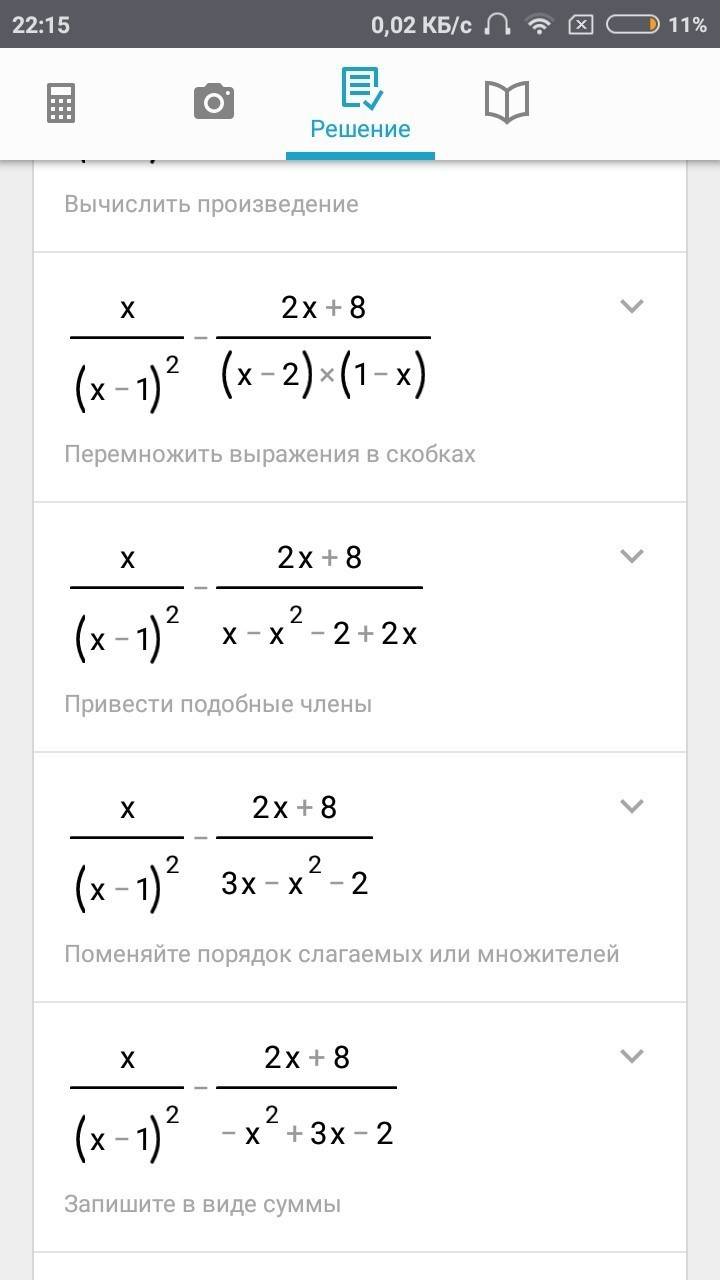Expand the Поменяйте порядок слагаемых step
Viewport: 720px width, 1280px height.
[x=631, y=806]
